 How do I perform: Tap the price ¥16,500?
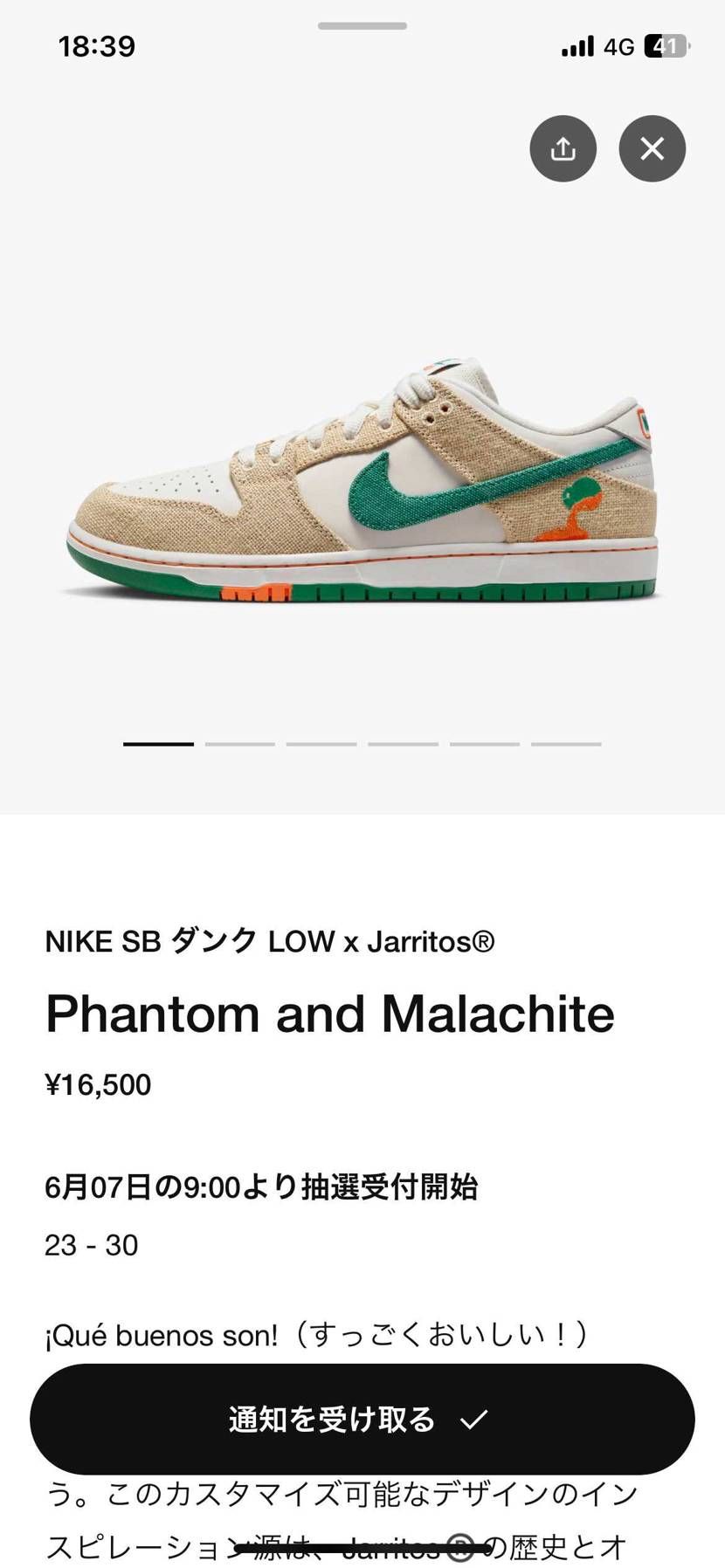(x=98, y=1084)
